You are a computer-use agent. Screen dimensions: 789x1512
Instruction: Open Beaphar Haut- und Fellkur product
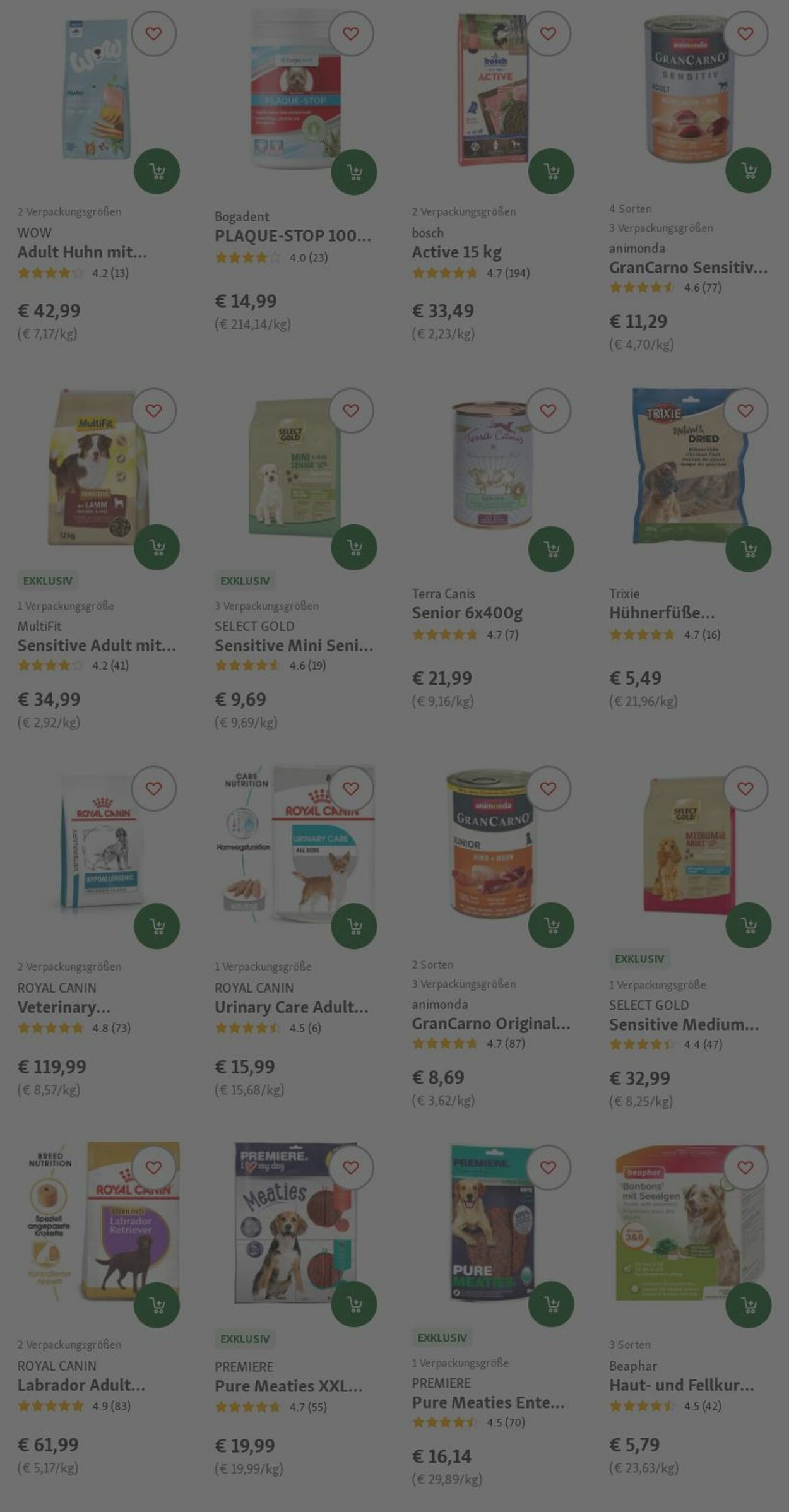[681, 1385]
